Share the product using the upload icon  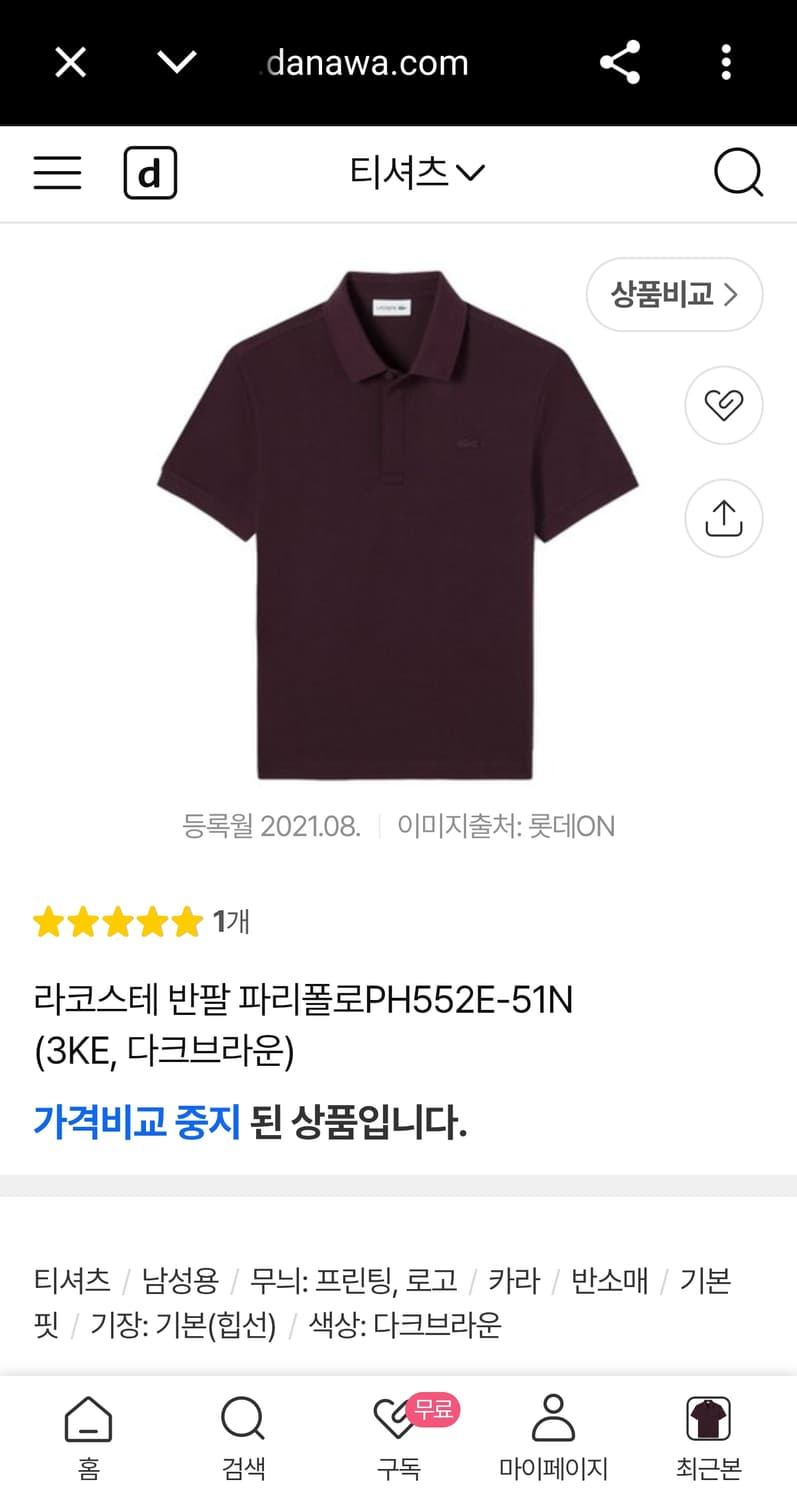click(x=723, y=518)
